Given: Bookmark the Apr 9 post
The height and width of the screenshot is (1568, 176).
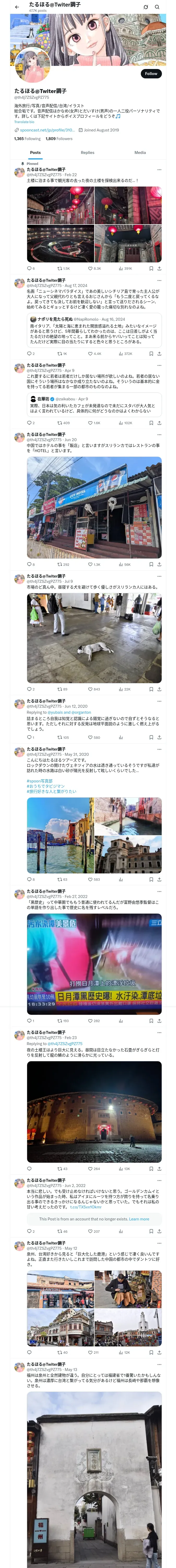Looking at the screenshot, I should click(151, 422).
